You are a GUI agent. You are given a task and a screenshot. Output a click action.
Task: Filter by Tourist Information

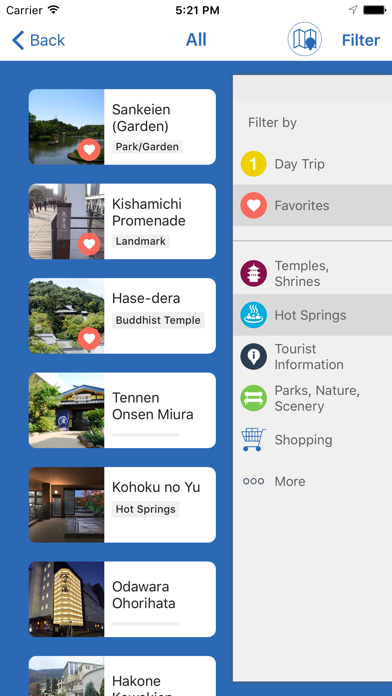tap(313, 356)
